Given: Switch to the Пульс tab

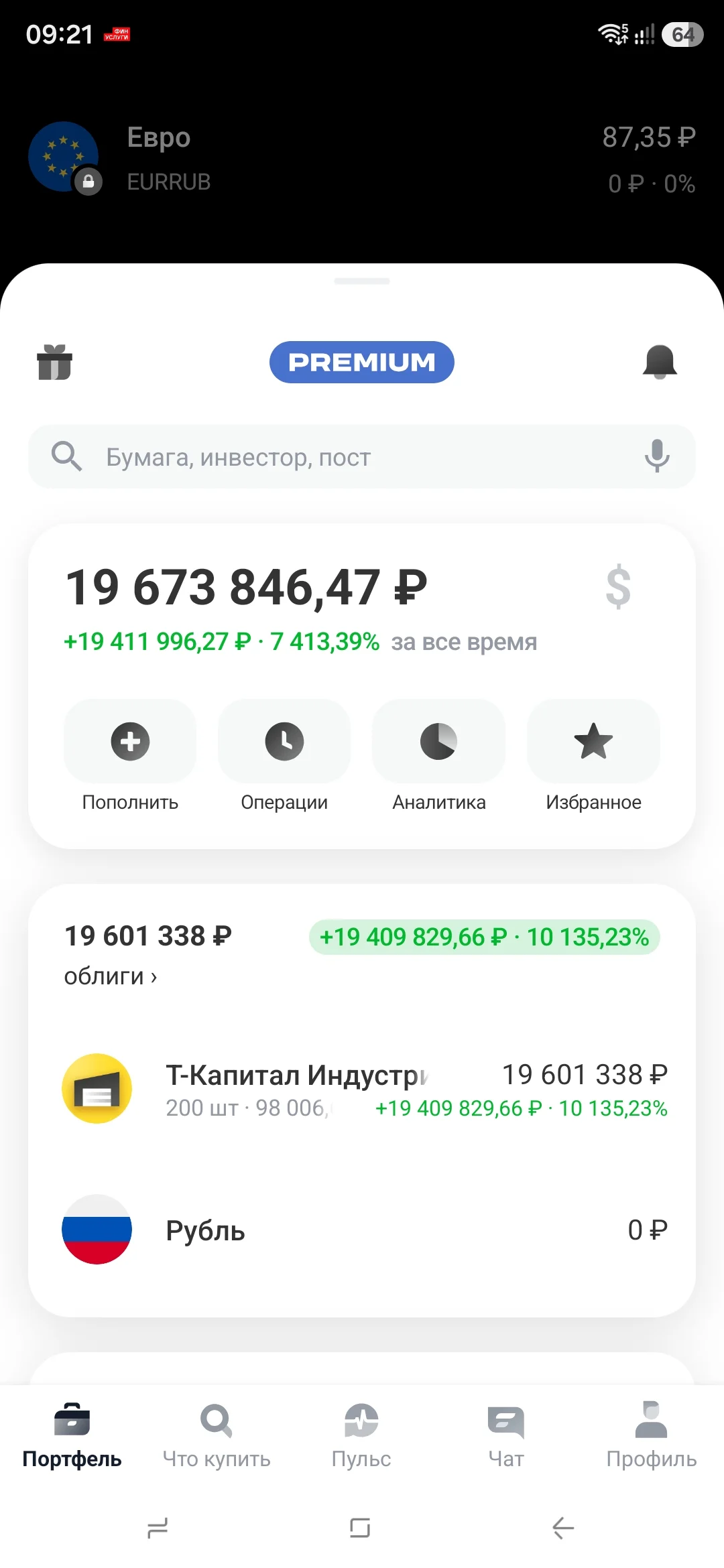Looking at the screenshot, I should pos(361,1435).
